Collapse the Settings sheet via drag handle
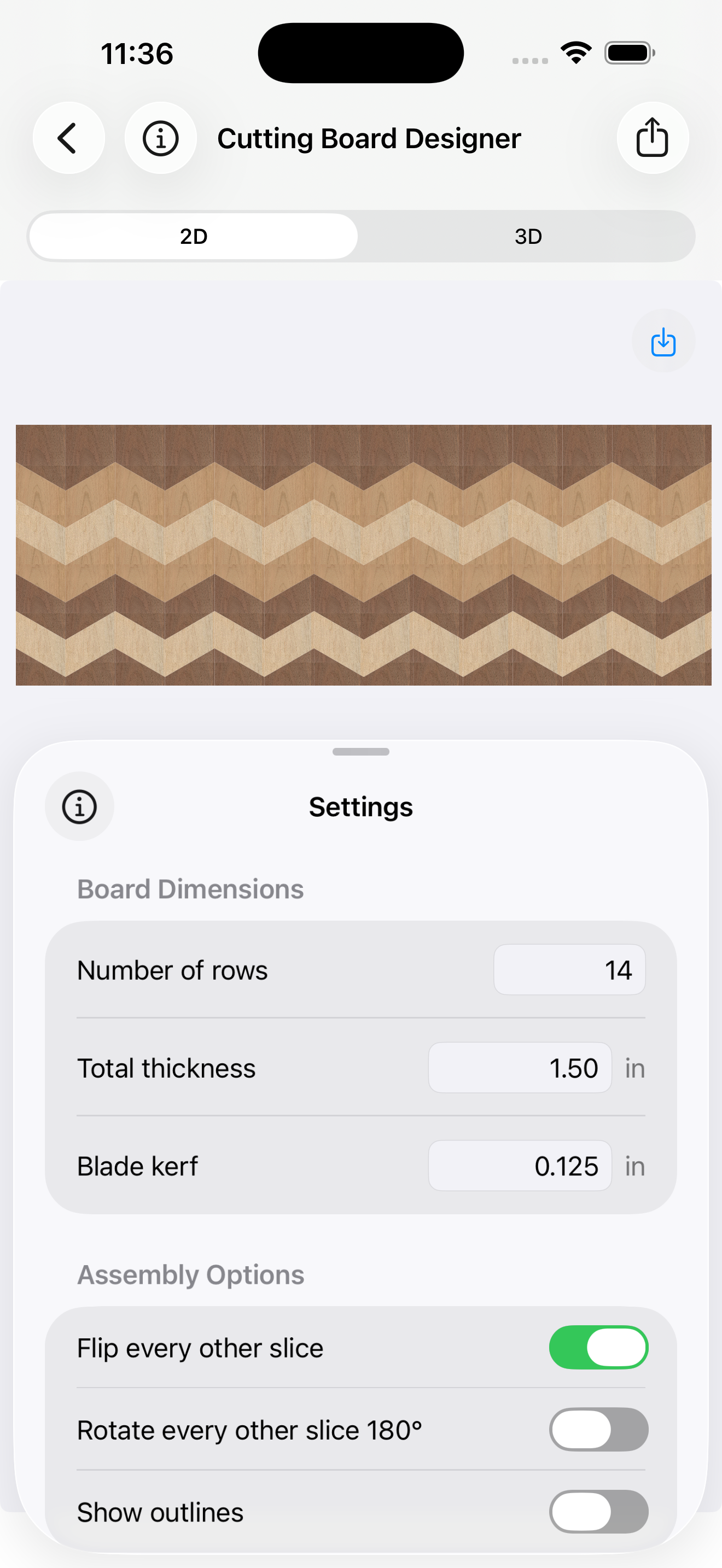This screenshot has width=722, height=1568. tap(360, 752)
